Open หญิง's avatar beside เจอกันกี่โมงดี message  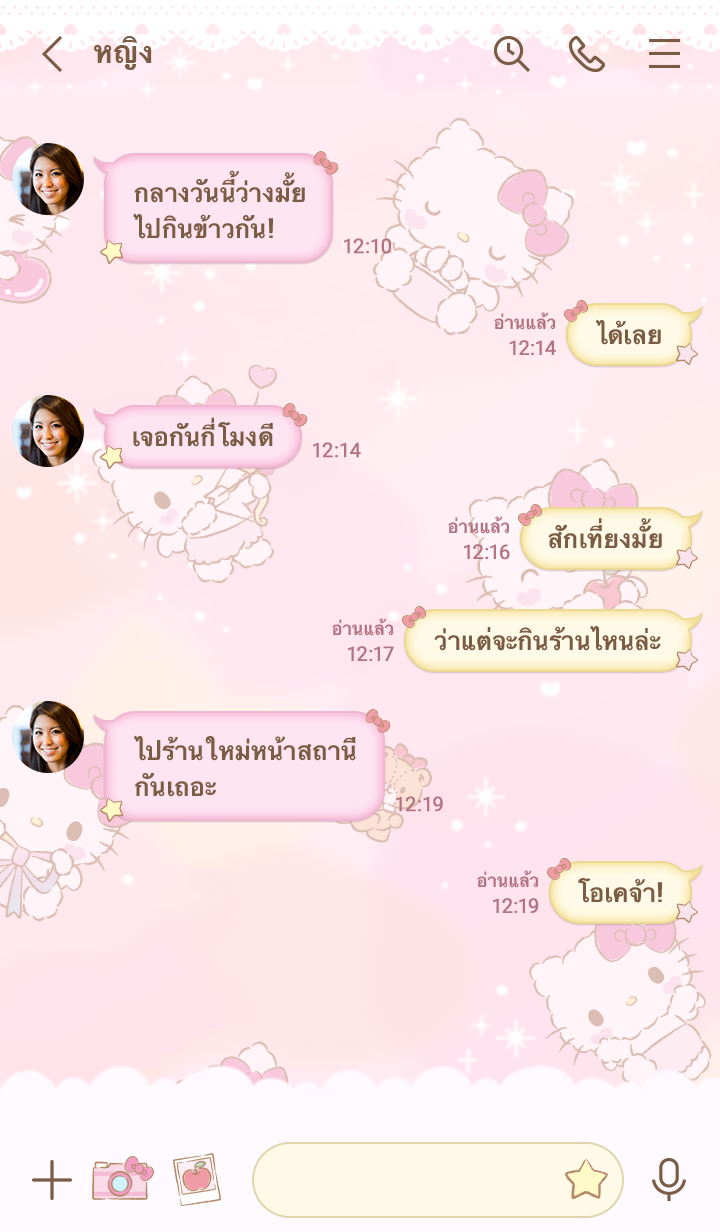tap(48, 431)
